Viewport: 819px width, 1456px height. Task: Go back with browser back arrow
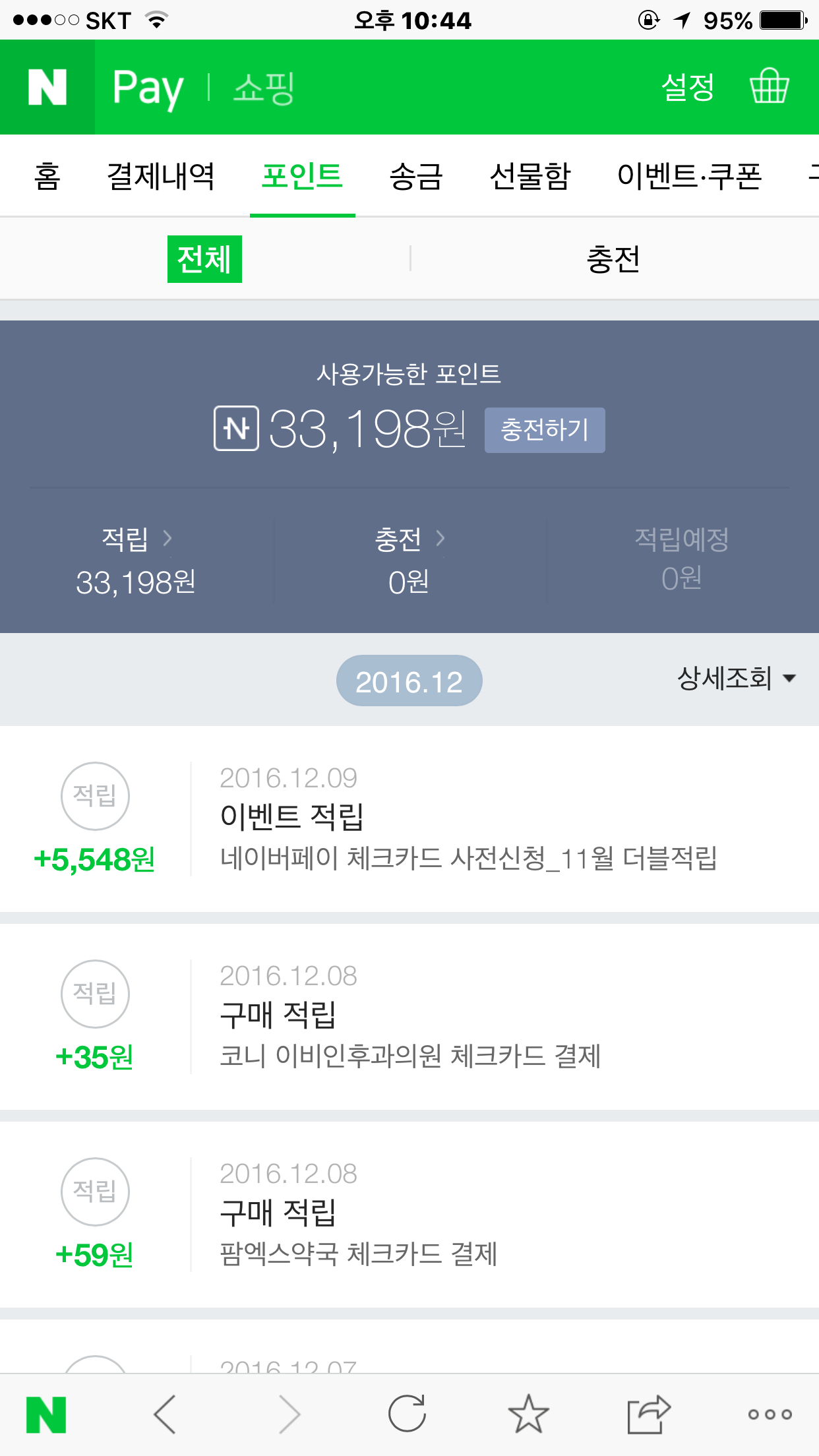coord(164,1414)
